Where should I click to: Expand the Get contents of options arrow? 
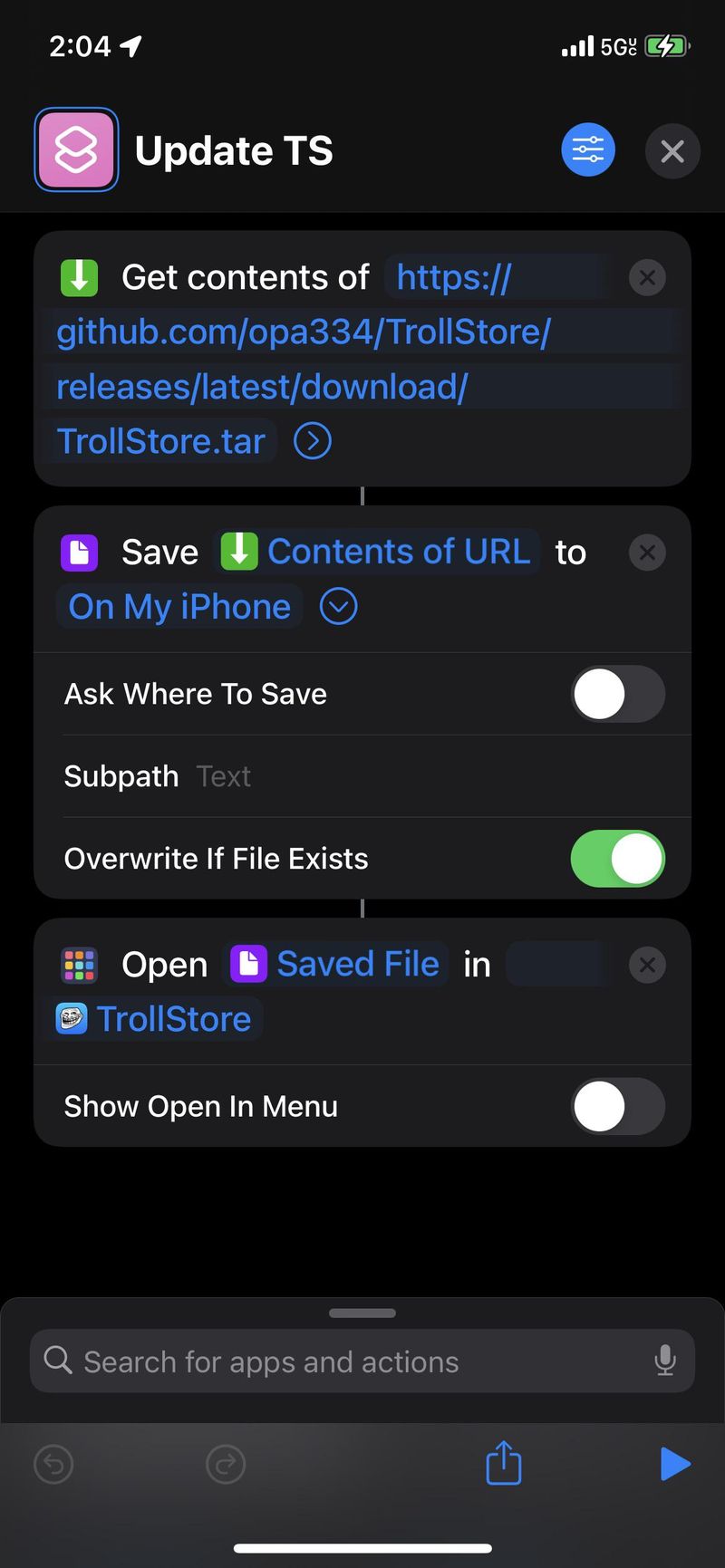pos(313,442)
